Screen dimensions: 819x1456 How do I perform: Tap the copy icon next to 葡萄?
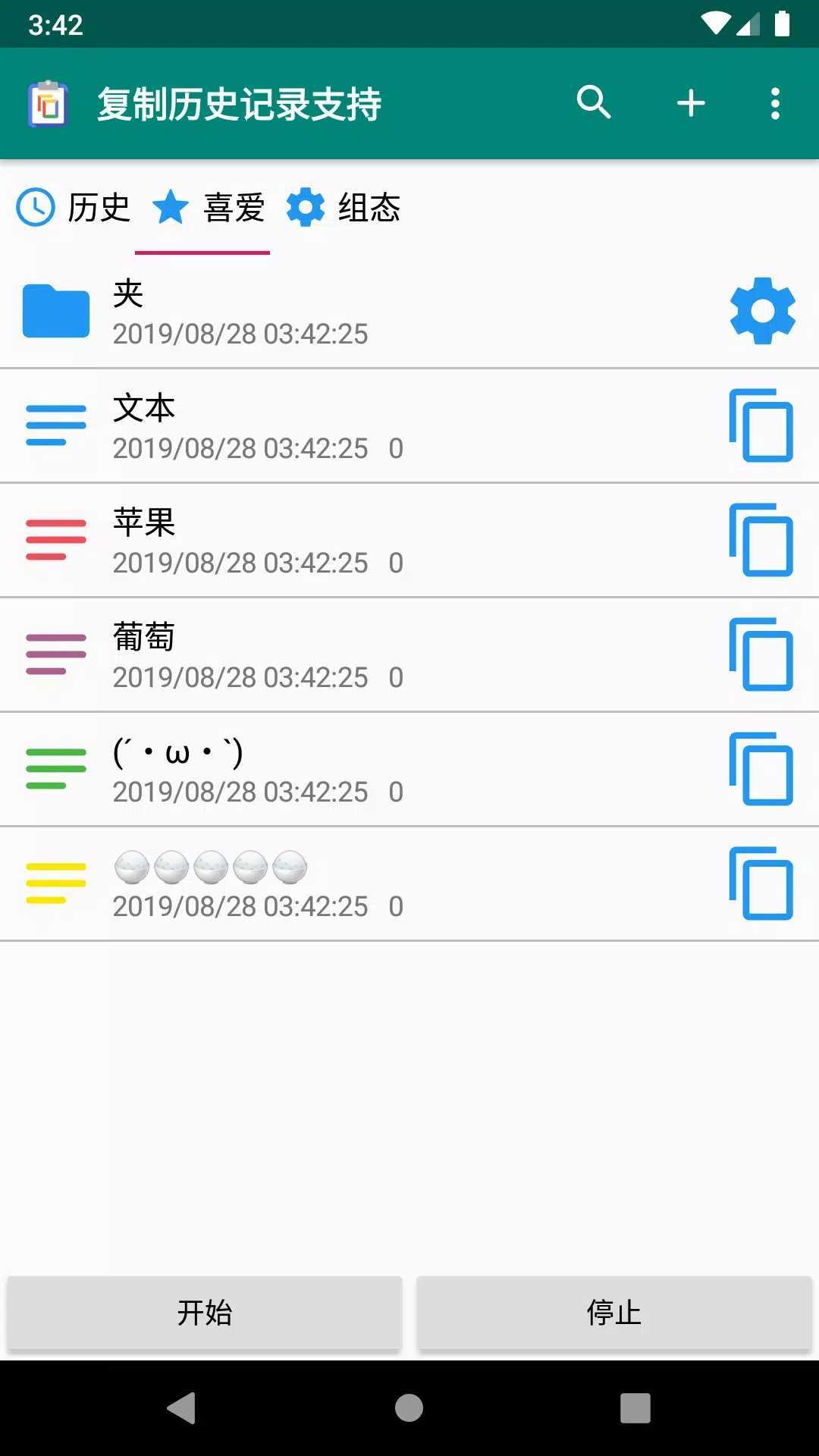761,654
